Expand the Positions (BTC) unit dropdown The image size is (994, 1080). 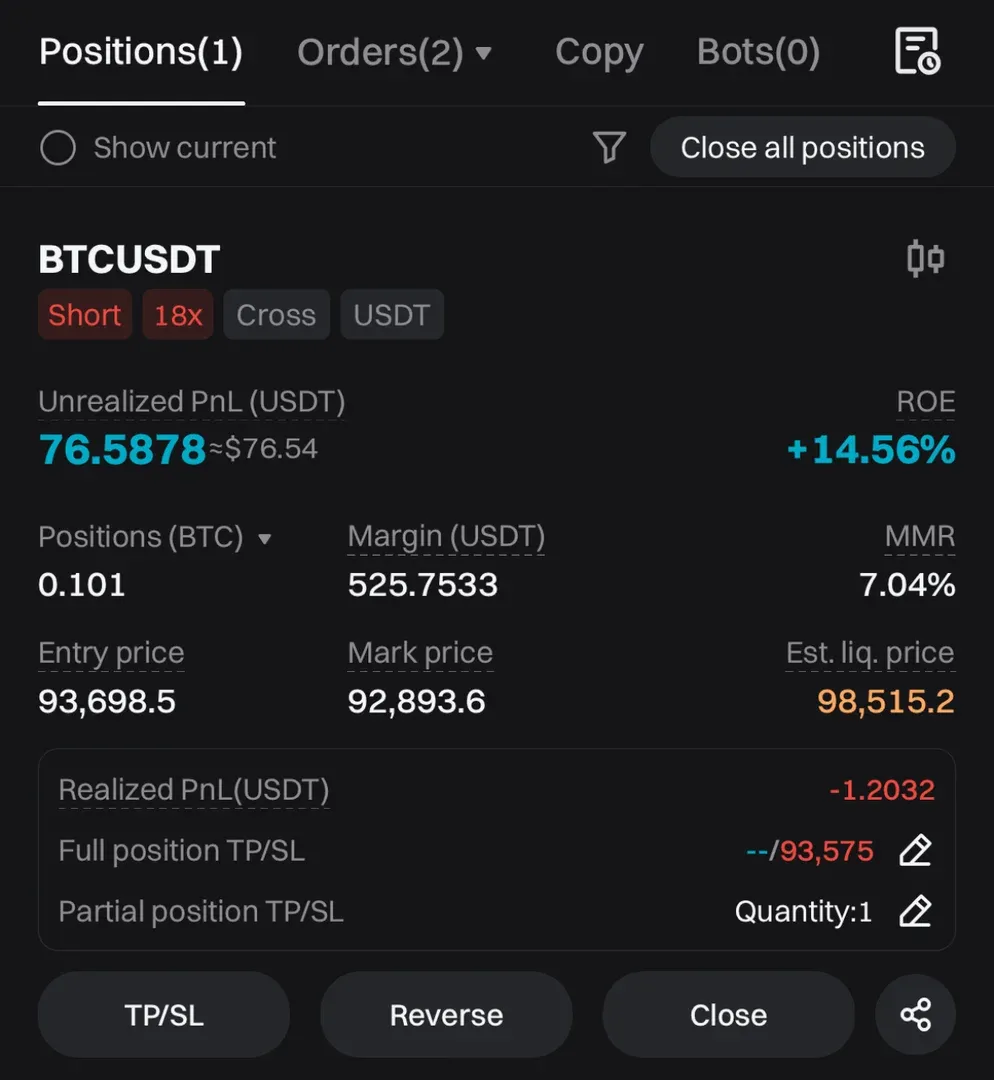(265, 539)
